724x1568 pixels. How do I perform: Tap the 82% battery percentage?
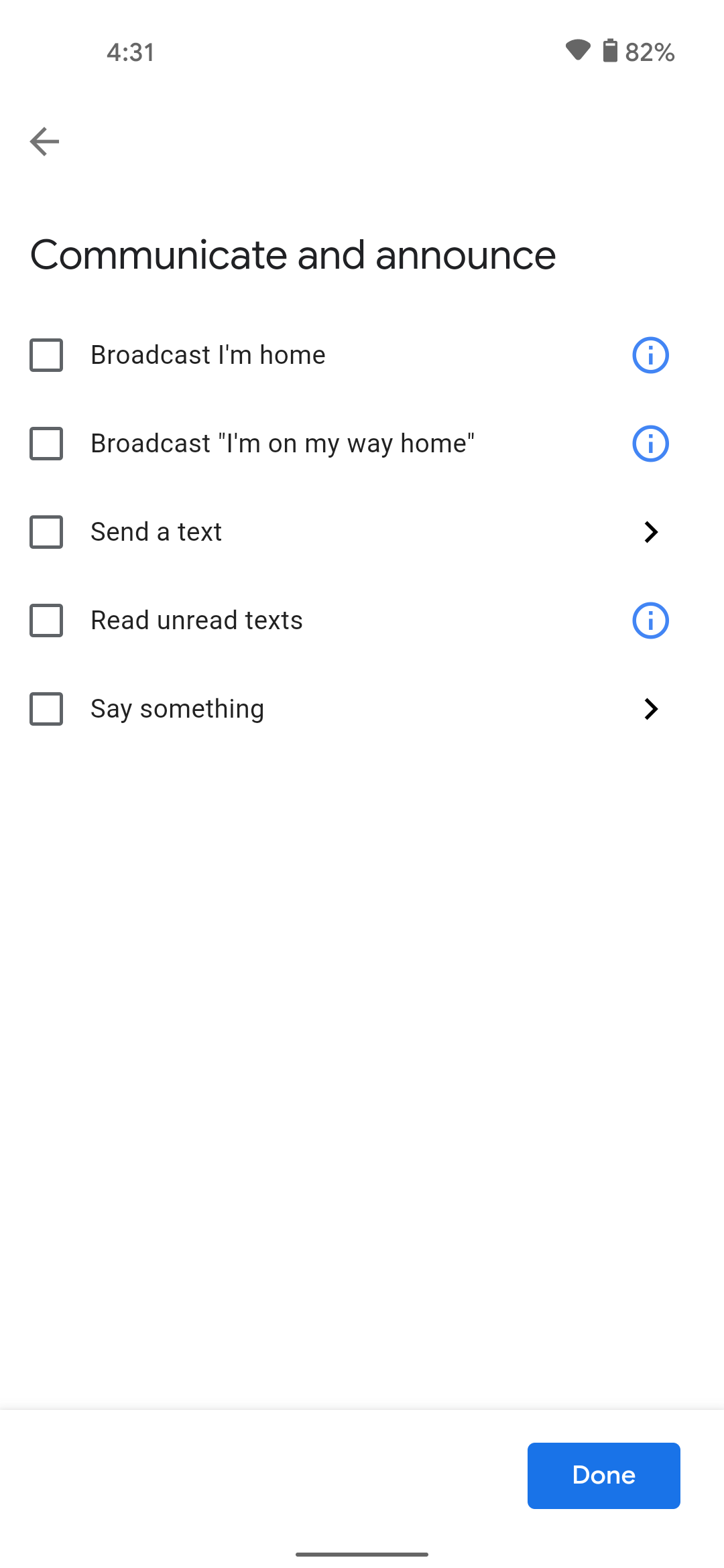pyautogui.click(x=648, y=52)
